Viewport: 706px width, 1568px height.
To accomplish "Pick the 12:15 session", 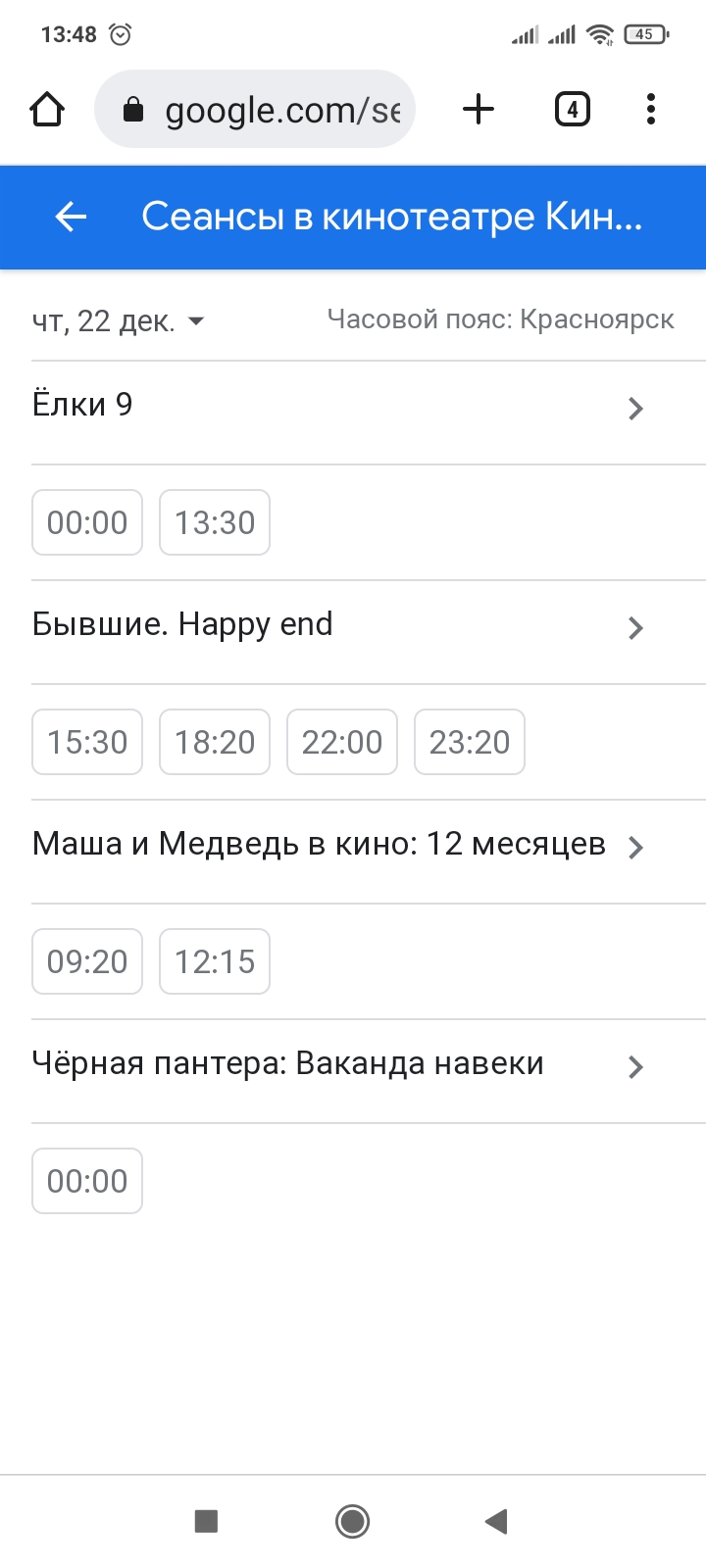I will coord(215,961).
